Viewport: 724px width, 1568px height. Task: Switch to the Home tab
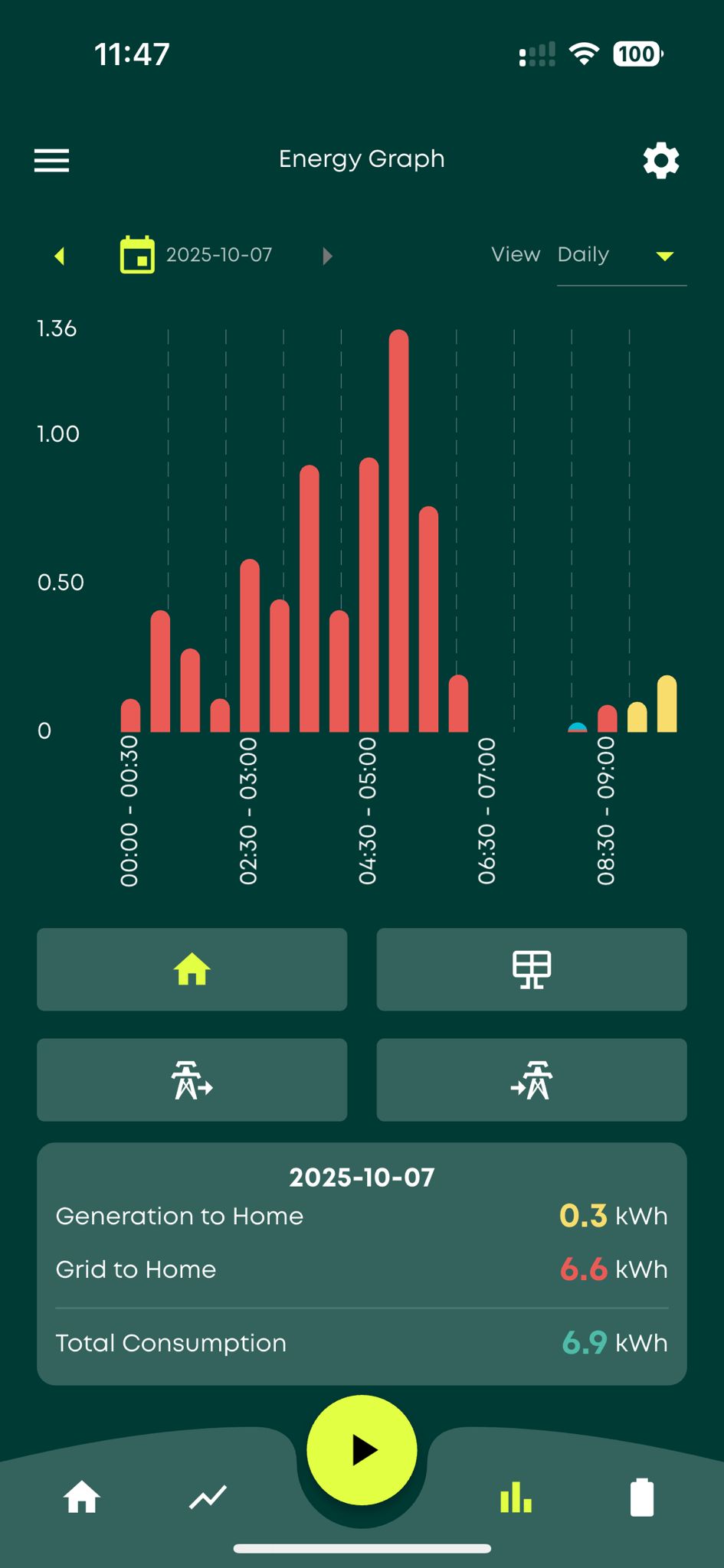coord(82,1497)
